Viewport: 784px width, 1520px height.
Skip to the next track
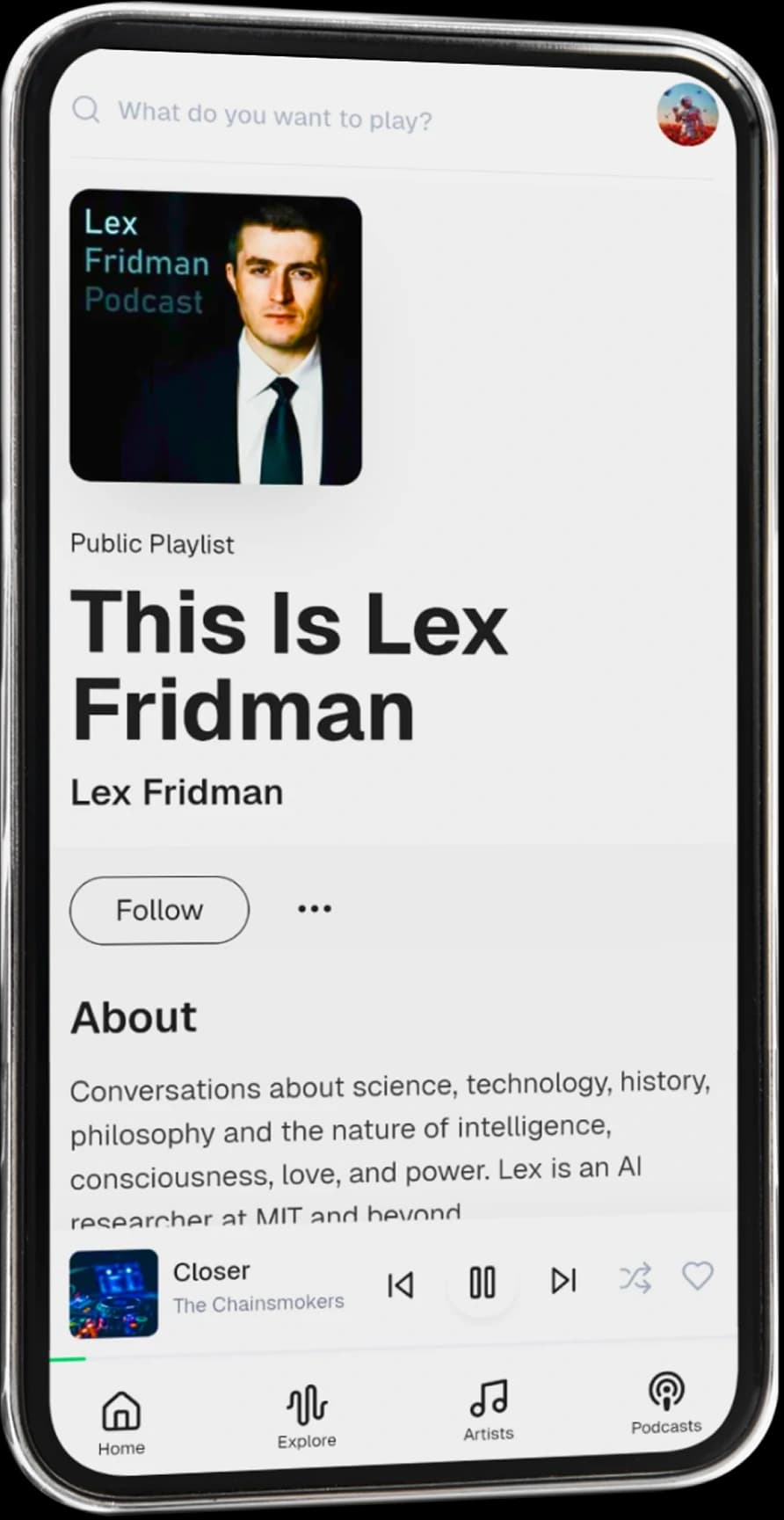563,1280
